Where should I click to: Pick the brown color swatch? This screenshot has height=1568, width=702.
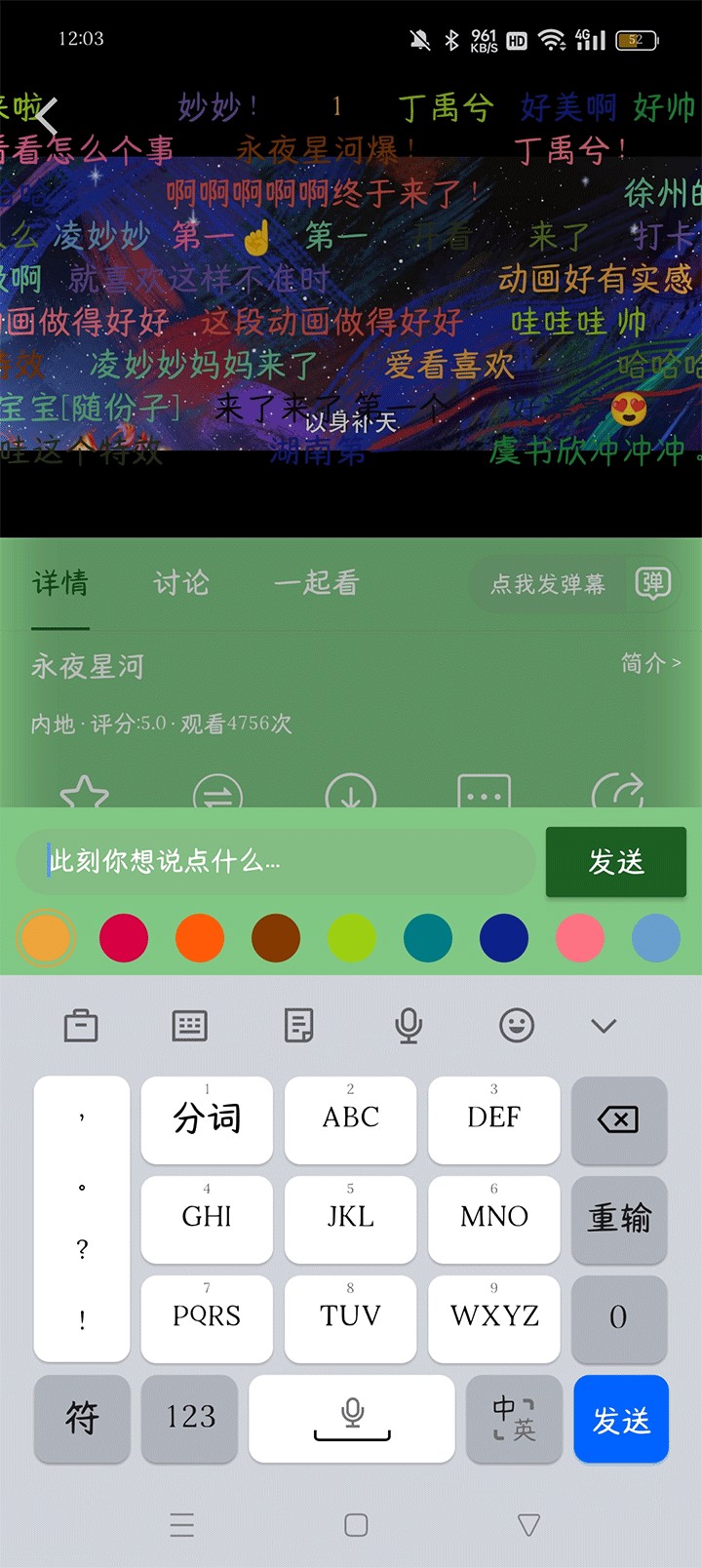(276, 938)
